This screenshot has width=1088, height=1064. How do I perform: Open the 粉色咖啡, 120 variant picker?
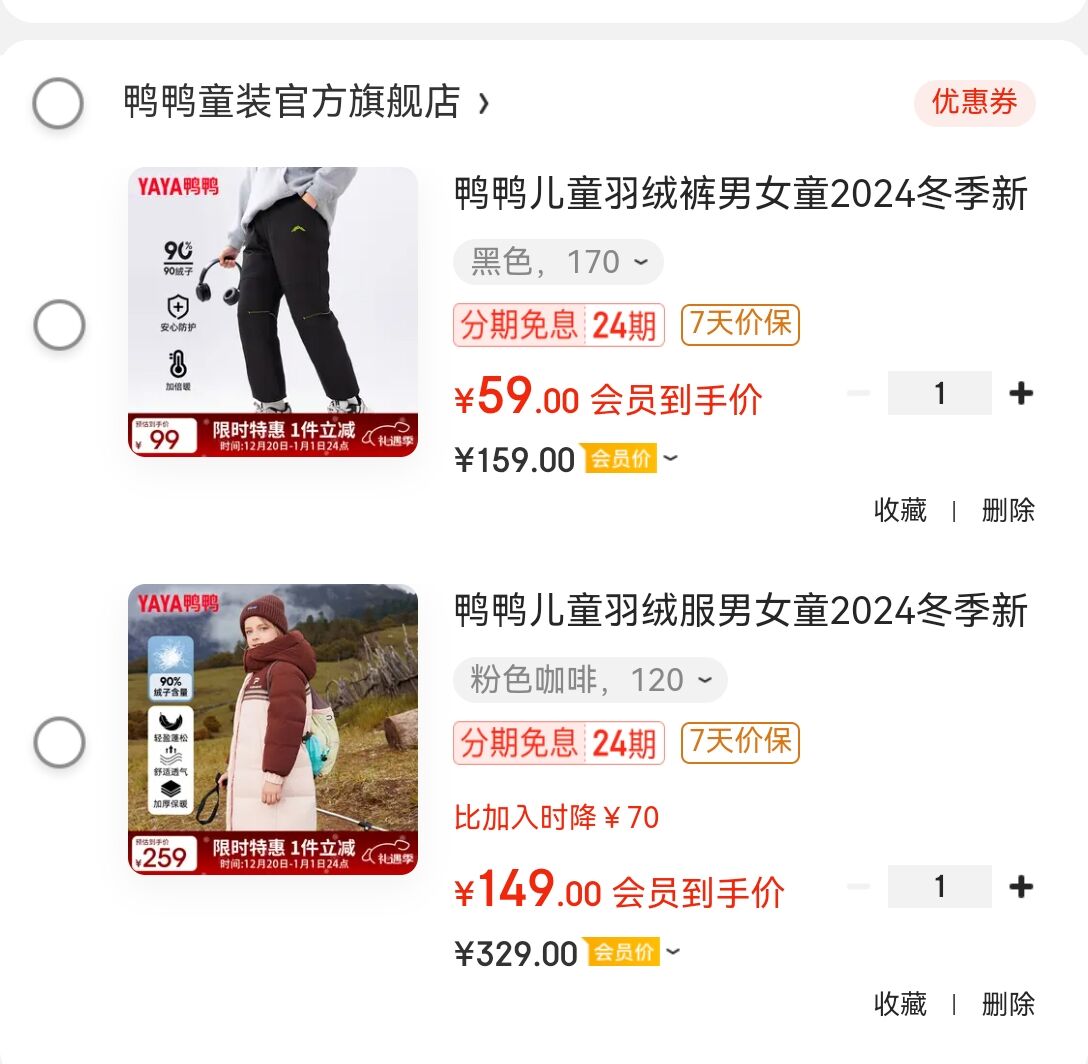[590, 680]
